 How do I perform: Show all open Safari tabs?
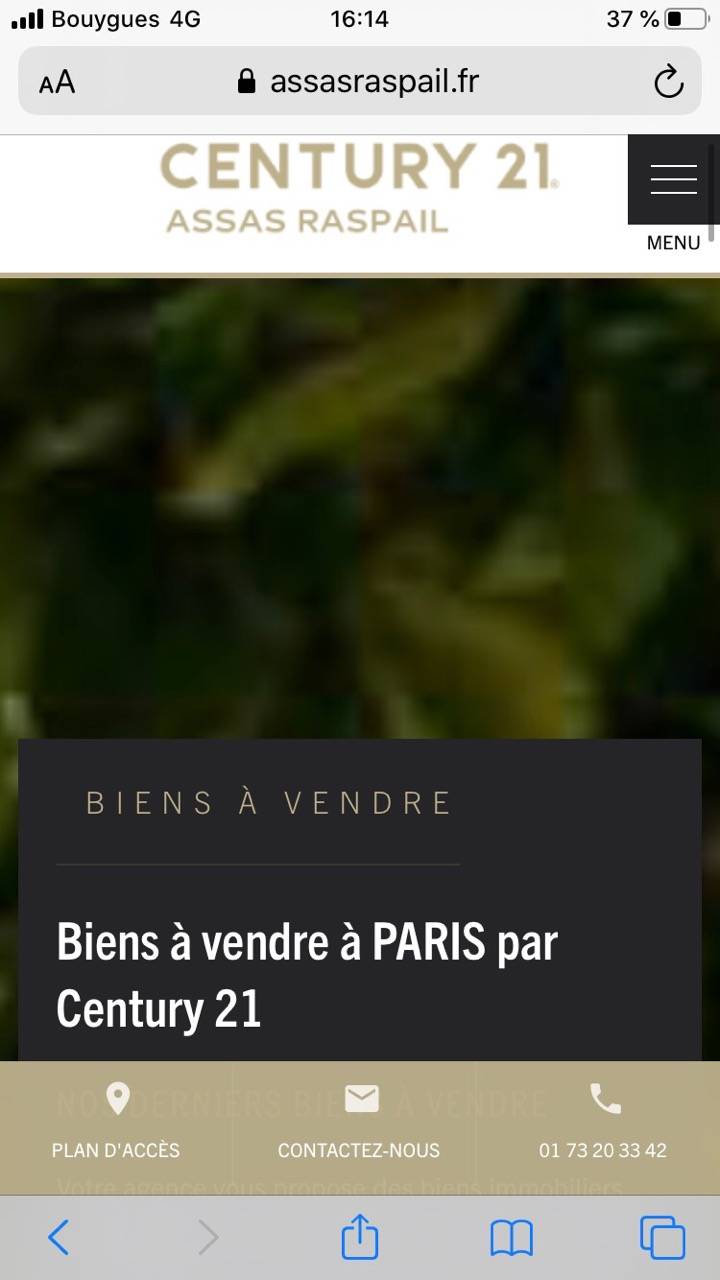(662, 1238)
